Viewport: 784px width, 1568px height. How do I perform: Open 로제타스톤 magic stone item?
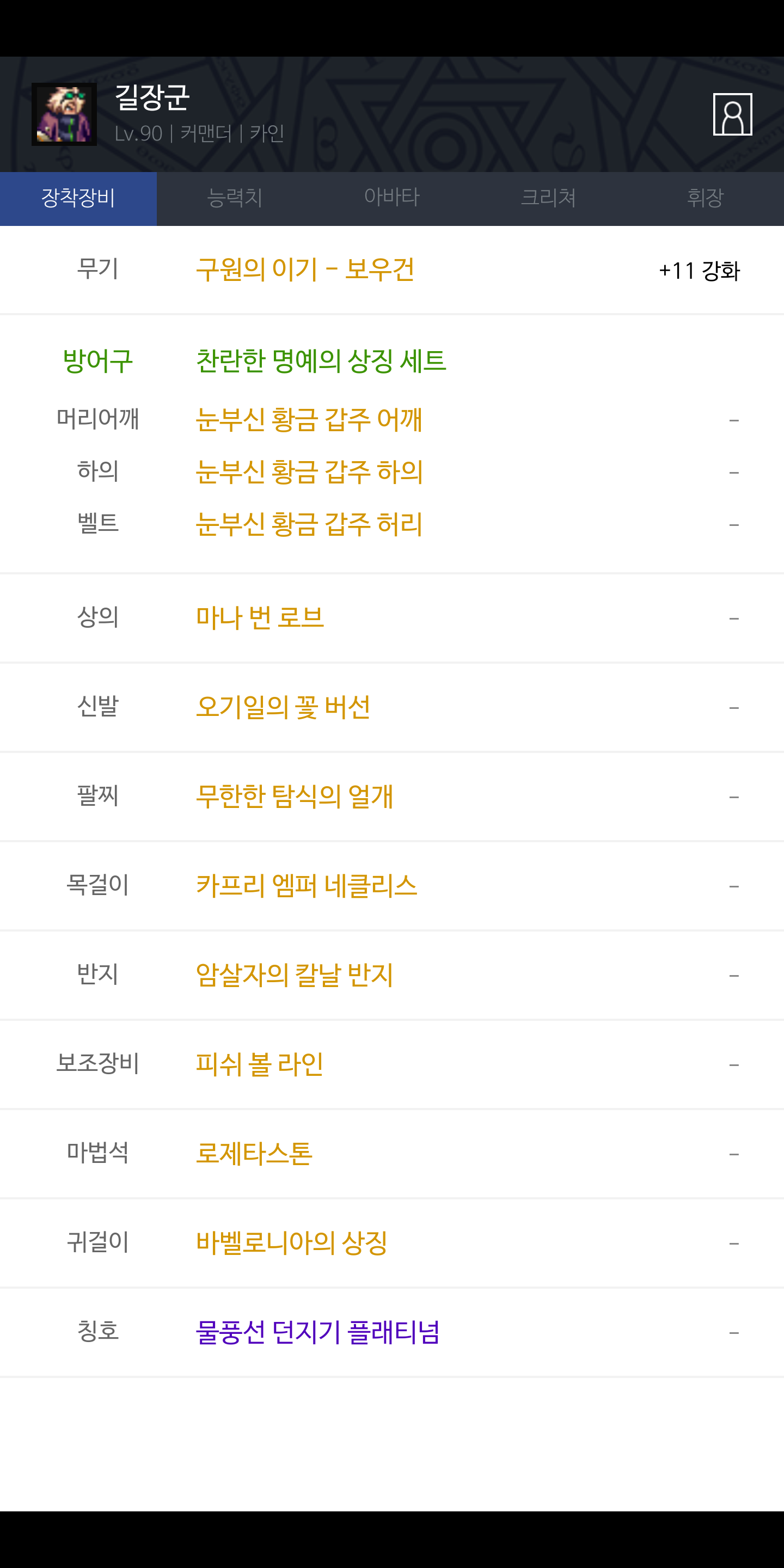point(254,1154)
